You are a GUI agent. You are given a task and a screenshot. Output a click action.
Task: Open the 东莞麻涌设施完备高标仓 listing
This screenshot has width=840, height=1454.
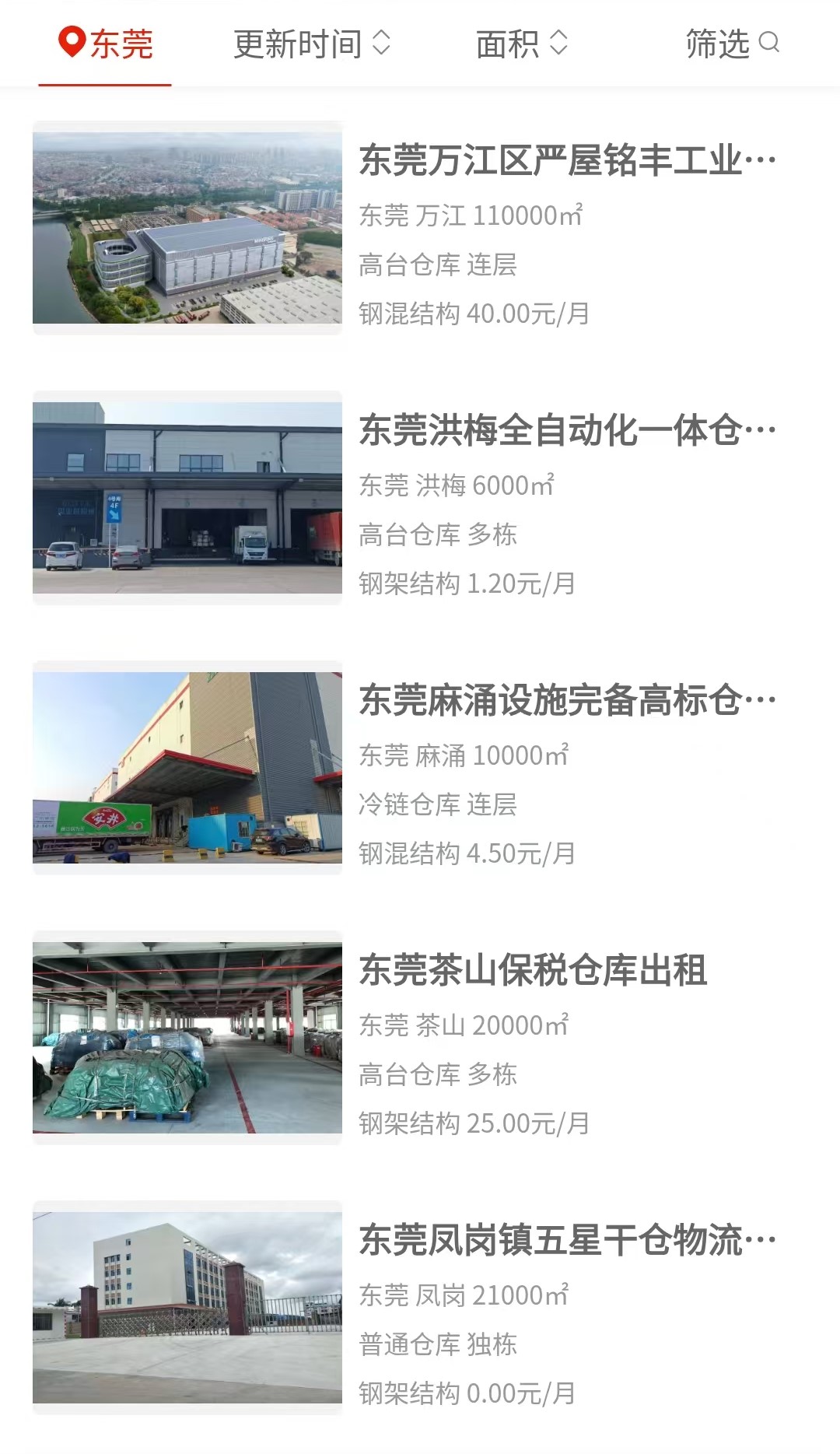420,768
